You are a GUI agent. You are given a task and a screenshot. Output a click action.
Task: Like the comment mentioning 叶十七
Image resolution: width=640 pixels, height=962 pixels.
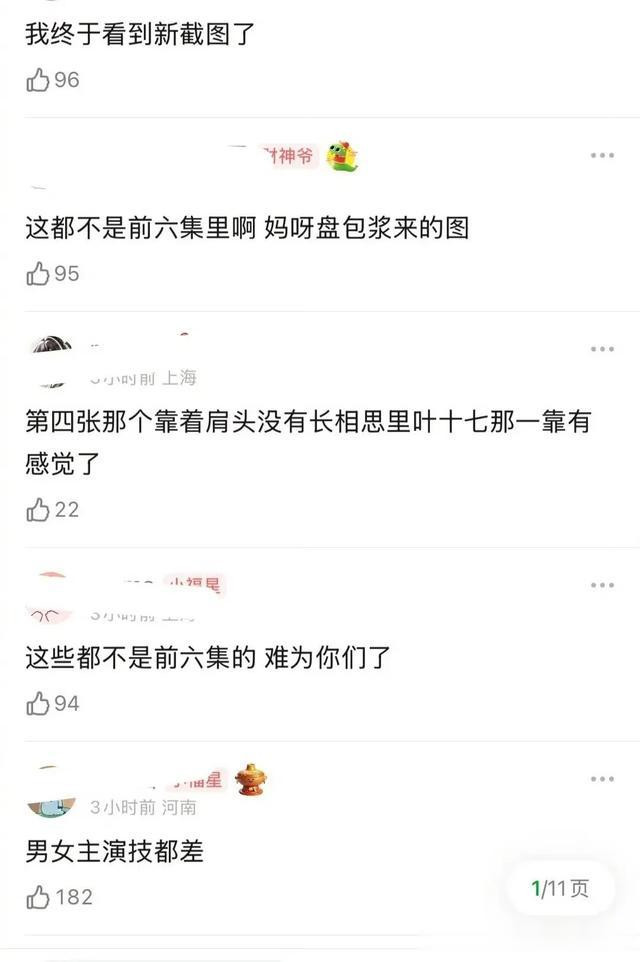38,510
